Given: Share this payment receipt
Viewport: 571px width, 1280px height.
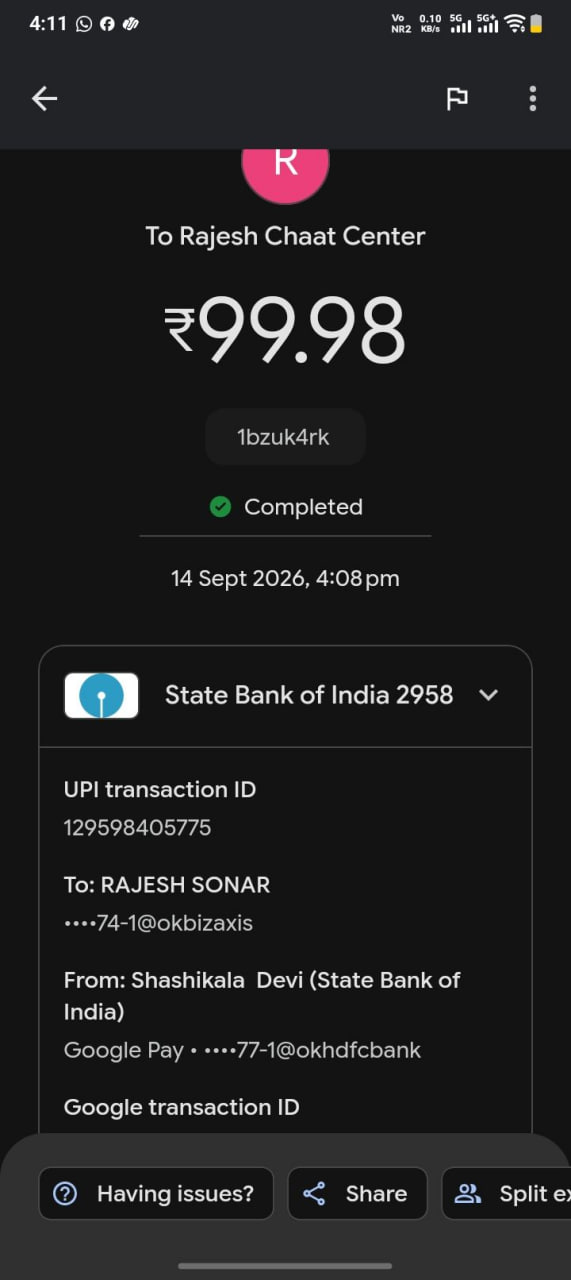Looking at the screenshot, I should [357, 1193].
